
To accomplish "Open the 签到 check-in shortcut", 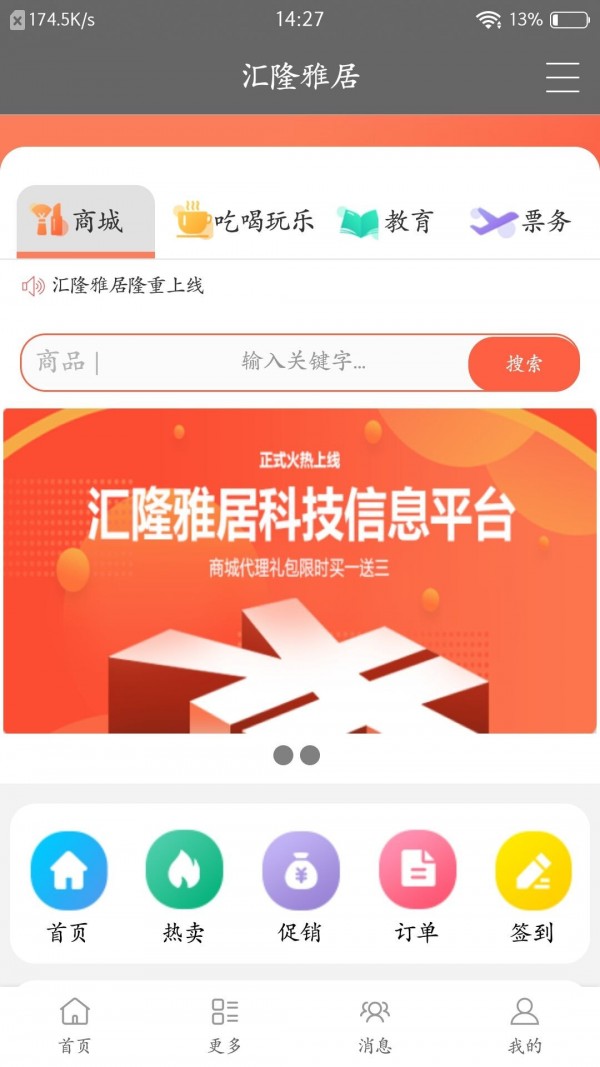I will click(533, 870).
